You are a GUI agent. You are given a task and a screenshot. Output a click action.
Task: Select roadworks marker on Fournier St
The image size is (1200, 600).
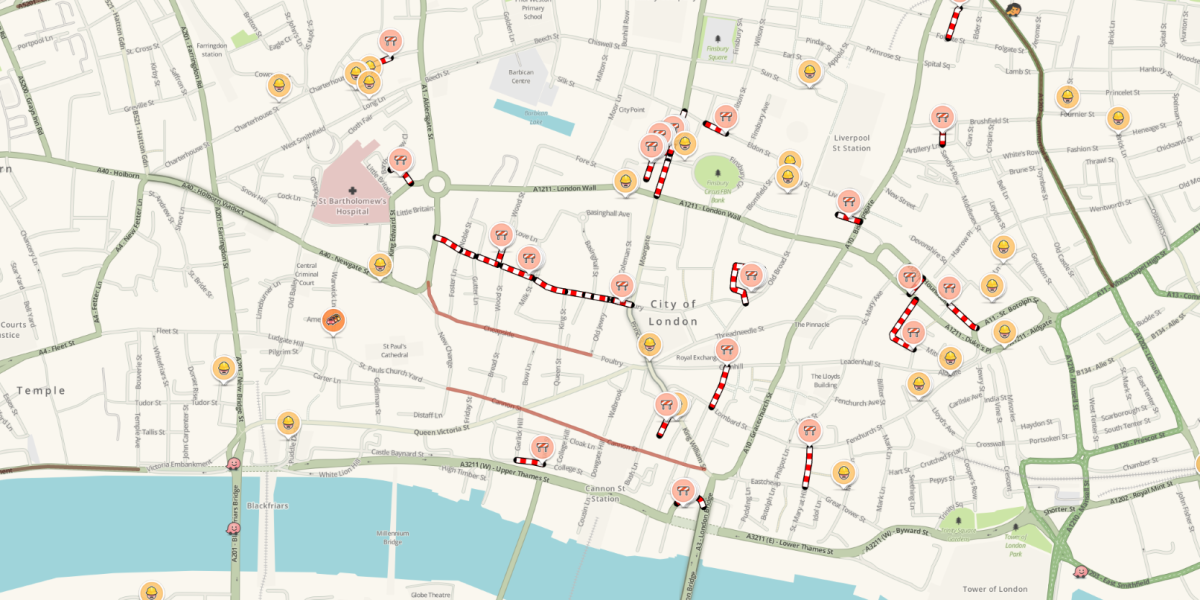[1069, 97]
